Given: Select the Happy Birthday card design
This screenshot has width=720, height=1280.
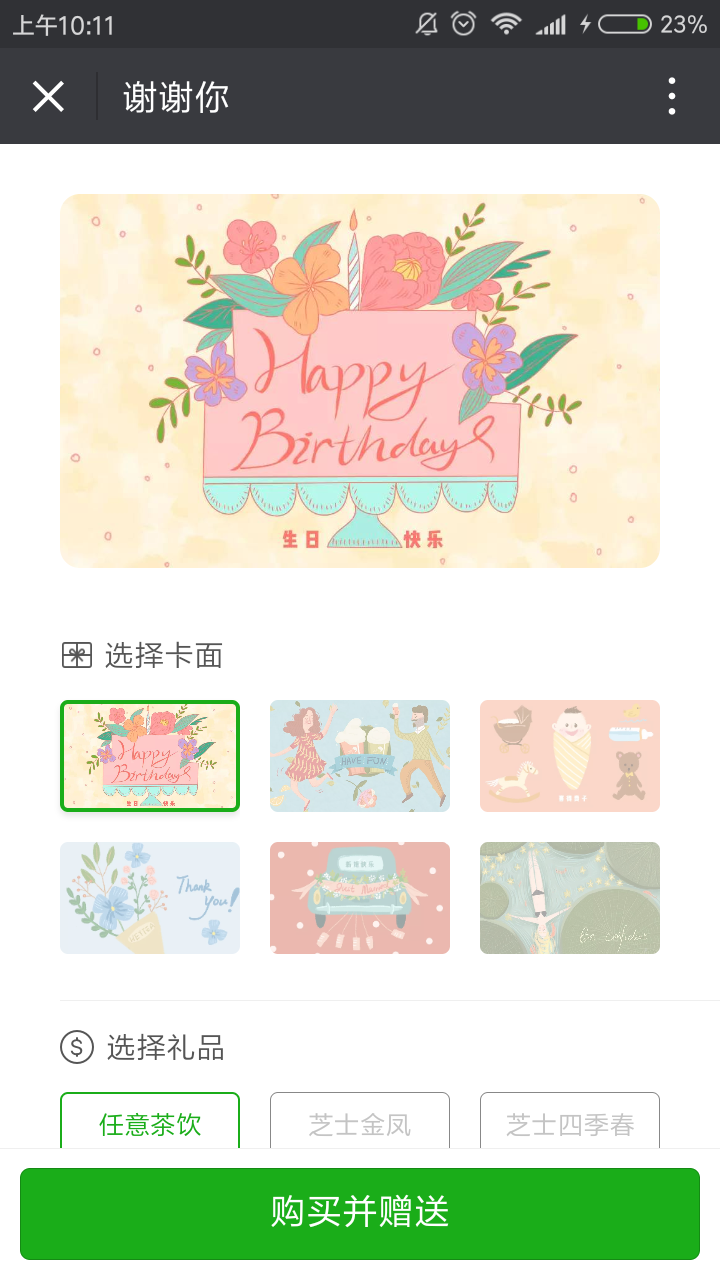Looking at the screenshot, I should 150,756.
